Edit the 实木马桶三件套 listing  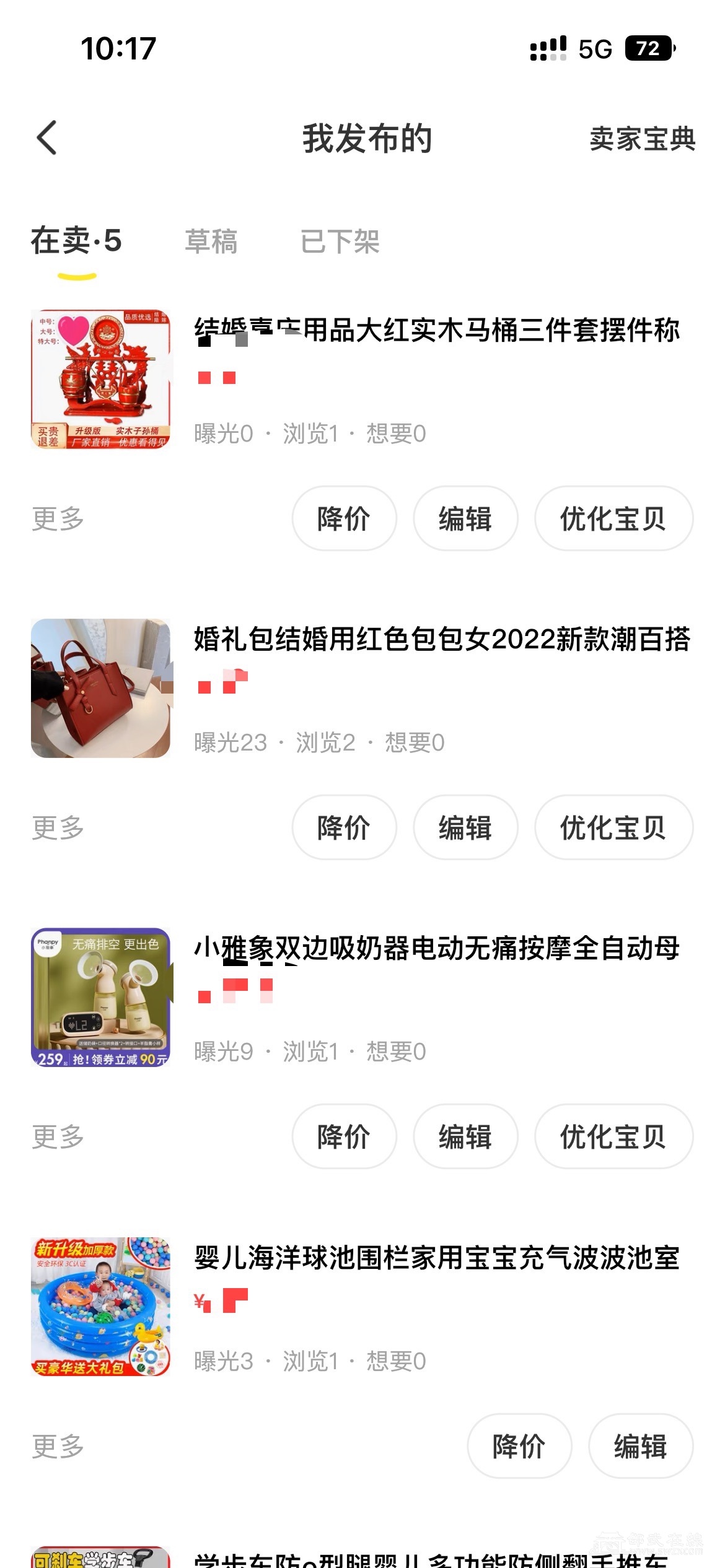(x=465, y=518)
